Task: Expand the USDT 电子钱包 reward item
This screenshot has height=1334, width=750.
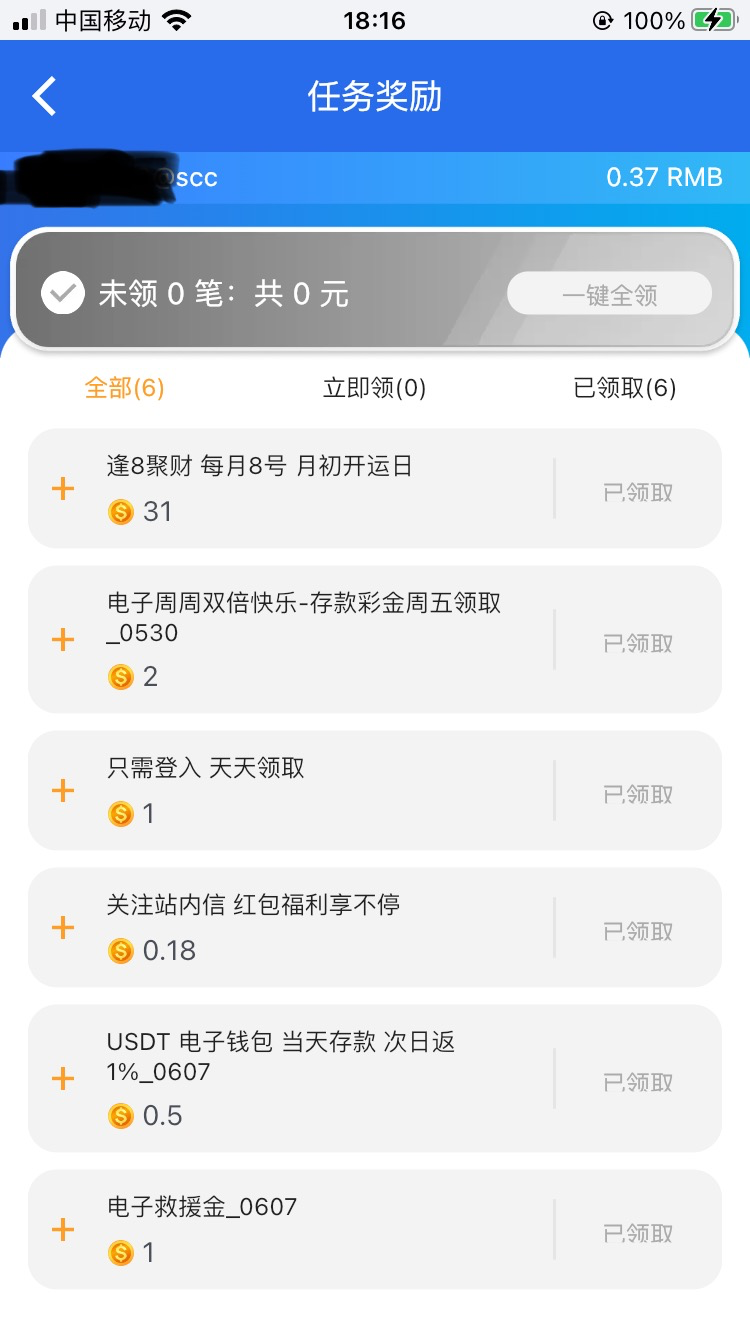Action: point(63,1079)
